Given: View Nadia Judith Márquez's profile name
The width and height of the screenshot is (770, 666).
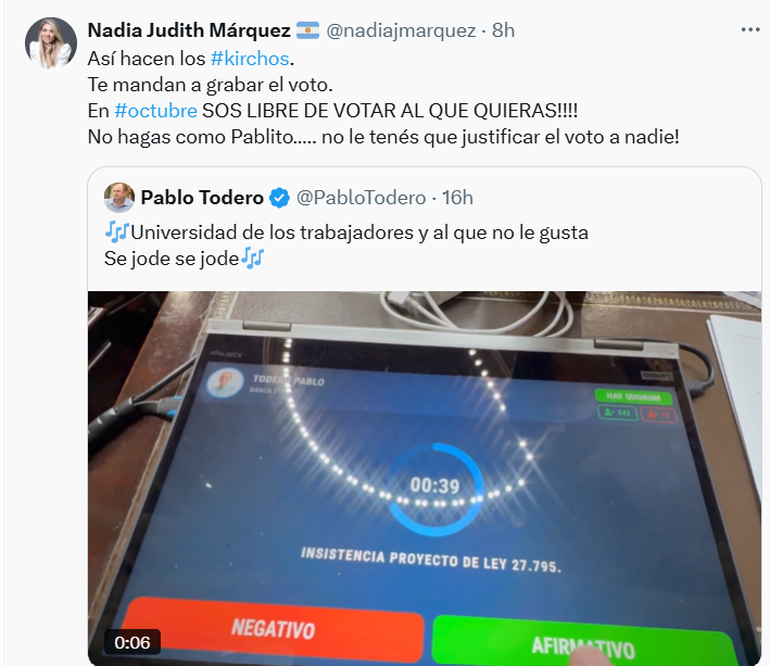Looking at the screenshot, I should tap(188, 30).
